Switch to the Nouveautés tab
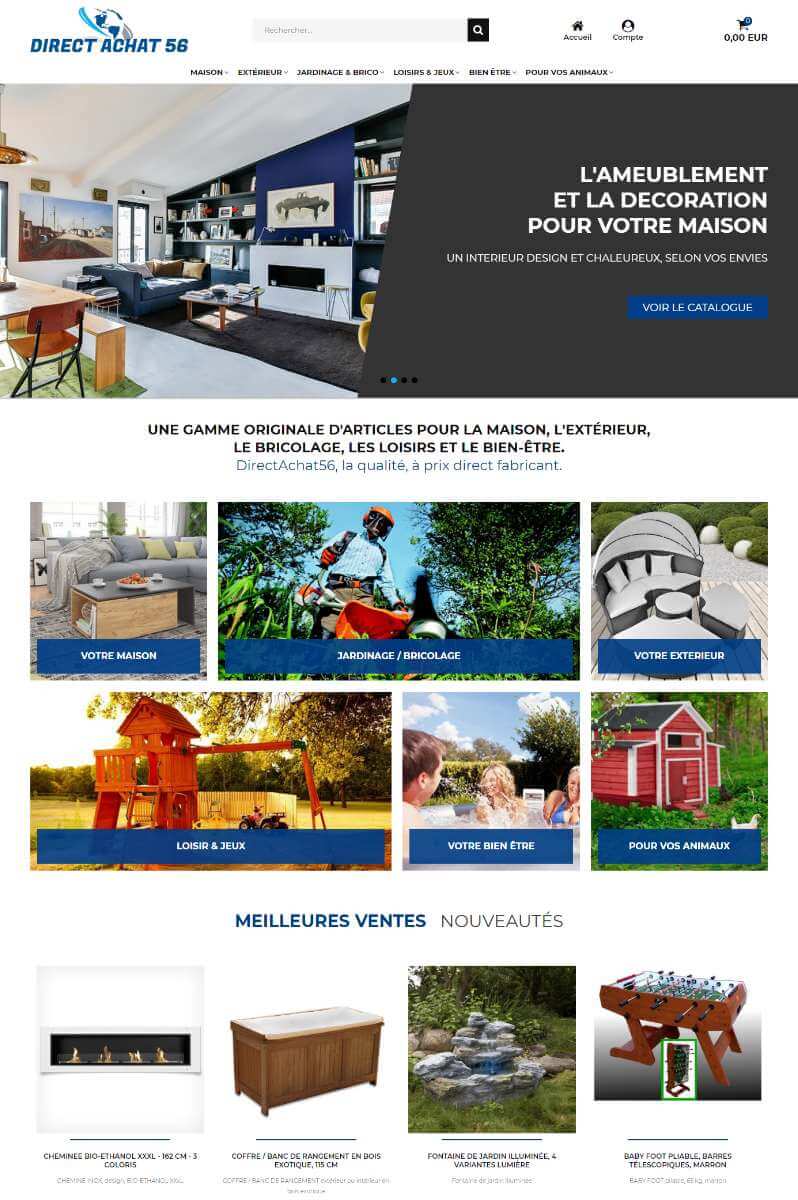The height and width of the screenshot is (1200, 798). point(501,921)
